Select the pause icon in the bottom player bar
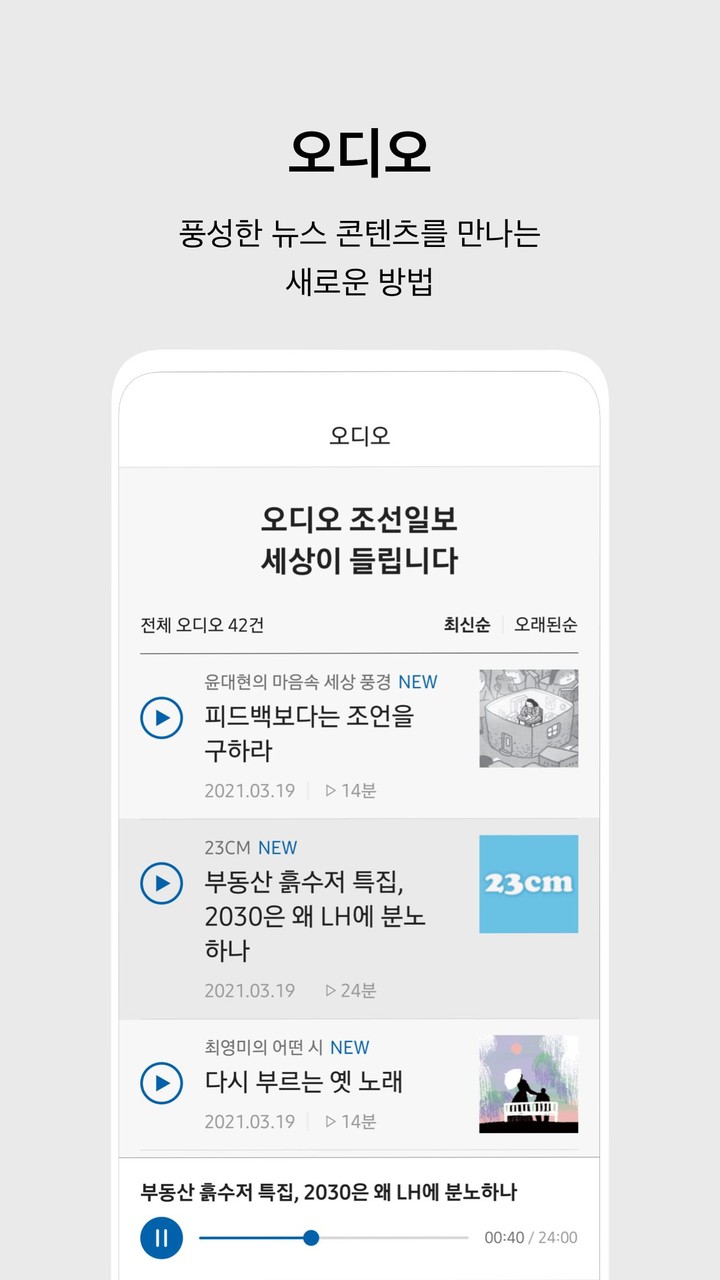 pos(160,1237)
